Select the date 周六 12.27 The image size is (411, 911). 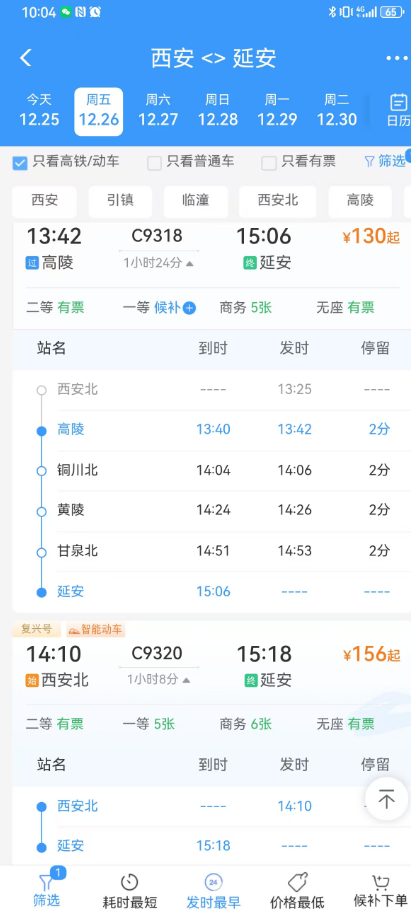[x=158, y=110]
